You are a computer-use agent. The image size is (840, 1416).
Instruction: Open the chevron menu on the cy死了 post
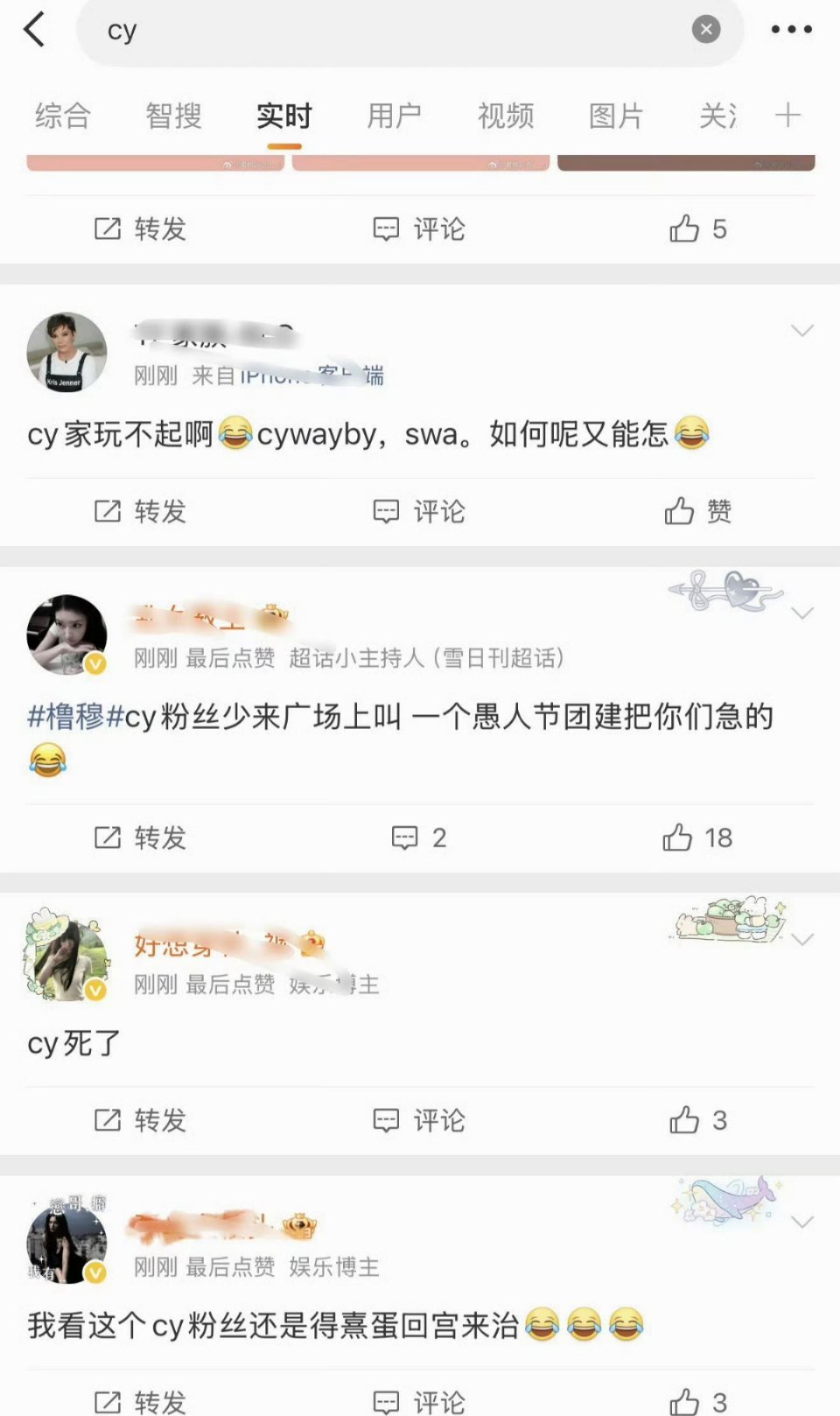(x=802, y=937)
